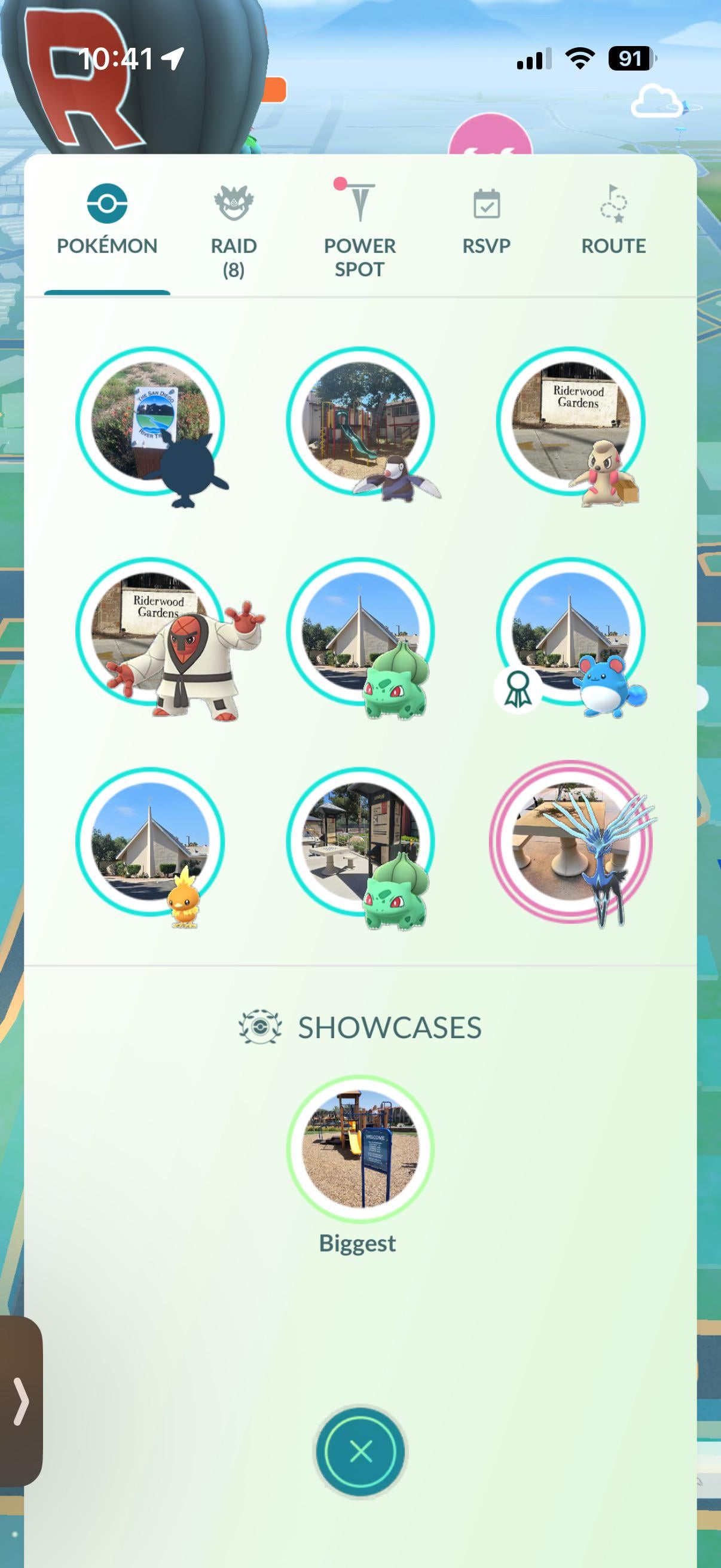Select the Throh at Riderwood Gardens
Viewport: 721px width, 1568px height.
150,632
